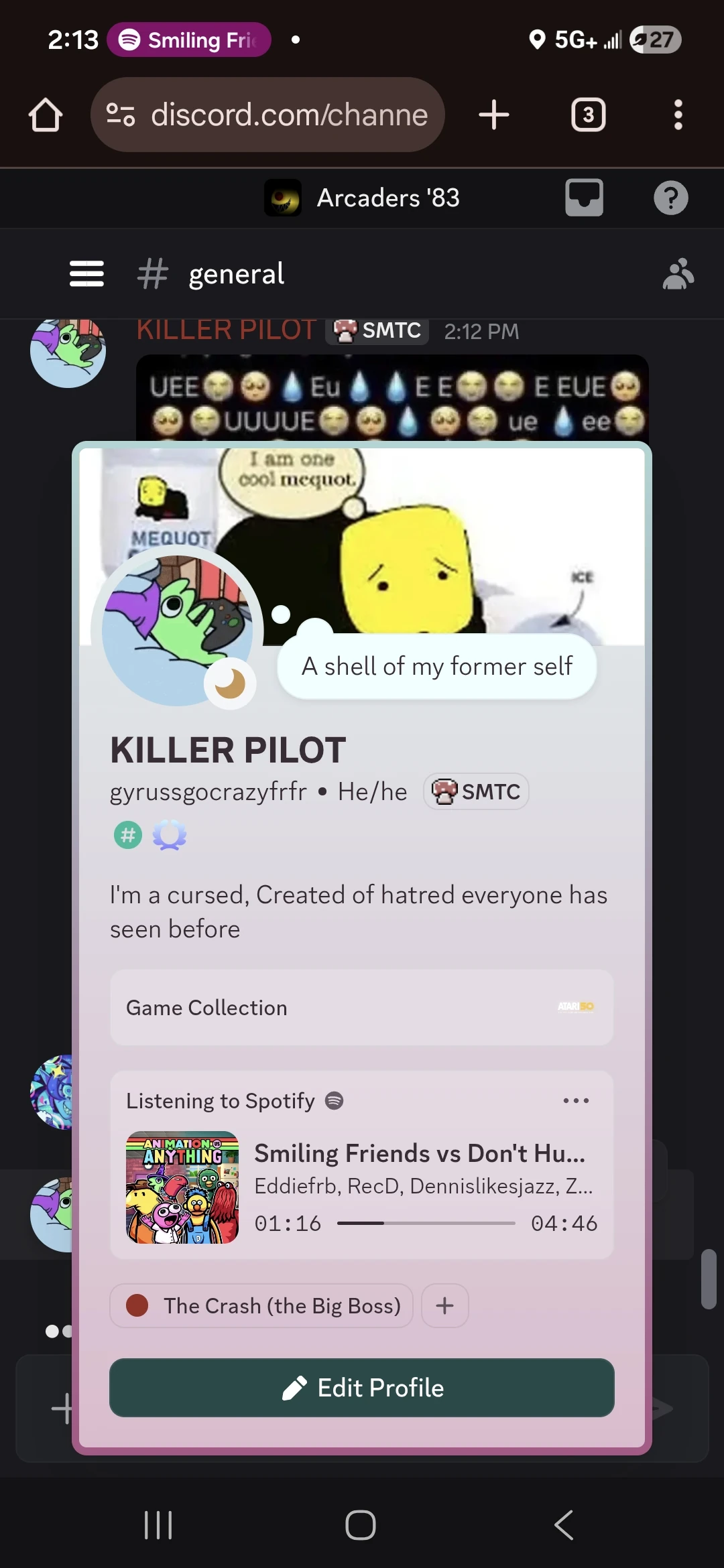Tap the Spotify logo beside Listening to Spotify
Image resolution: width=724 pixels, height=1568 pixels.
click(333, 1100)
